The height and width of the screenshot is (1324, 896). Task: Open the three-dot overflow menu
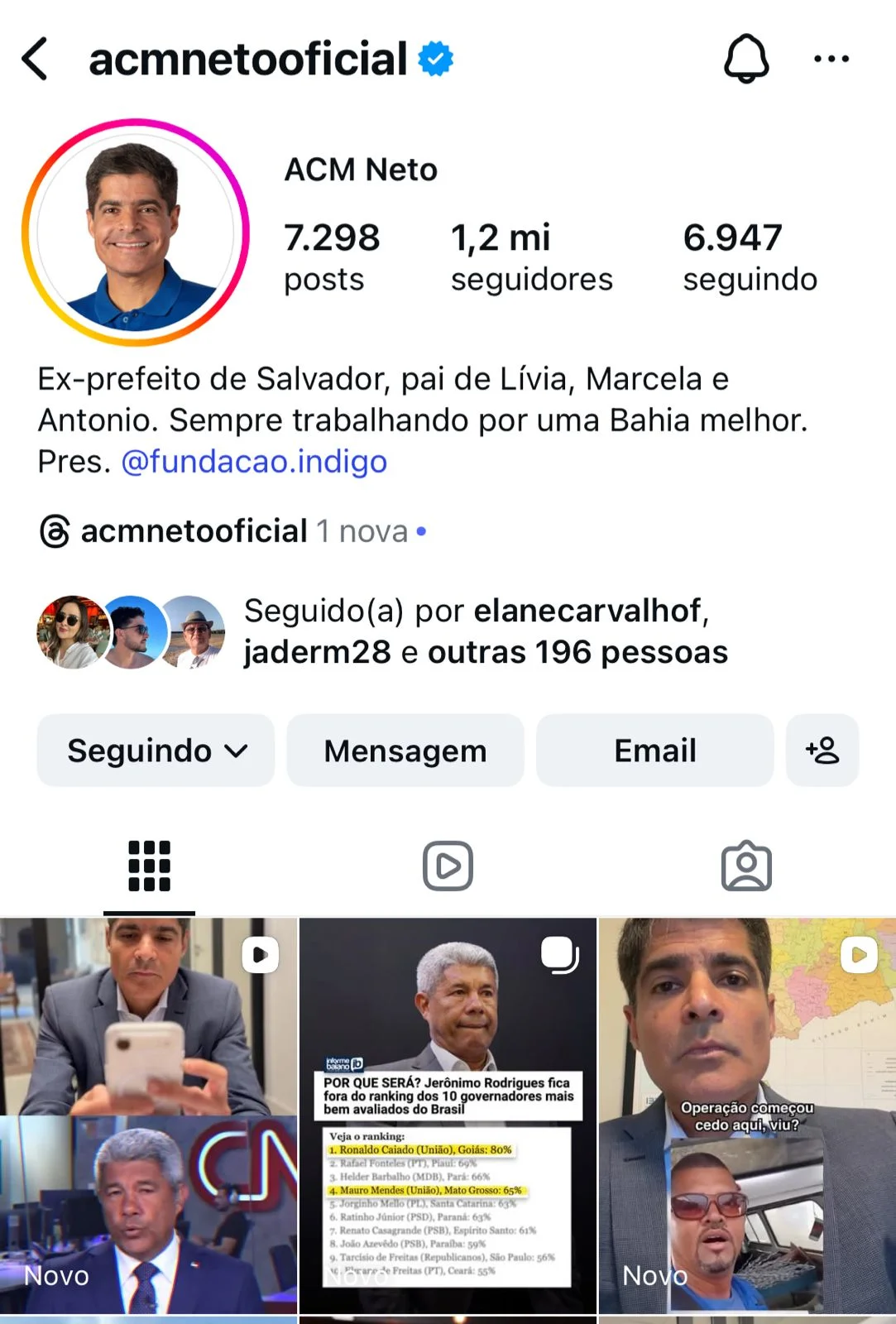(x=831, y=59)
